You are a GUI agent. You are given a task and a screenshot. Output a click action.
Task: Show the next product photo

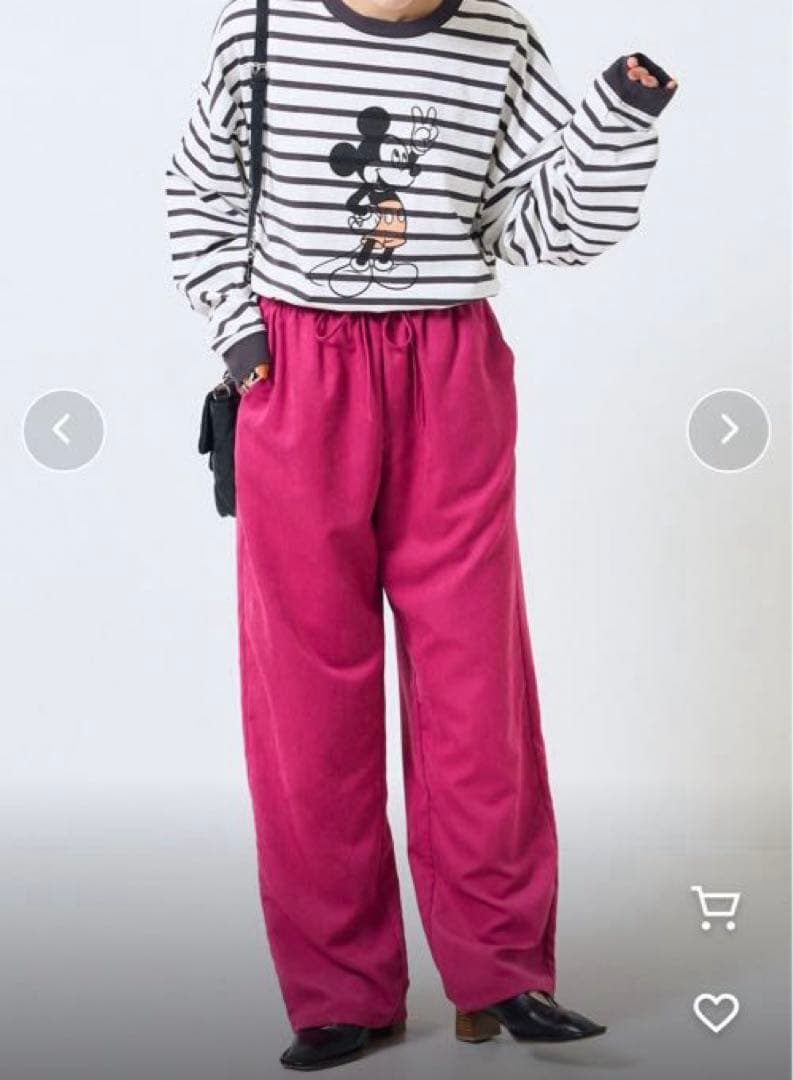pos(729,430)
